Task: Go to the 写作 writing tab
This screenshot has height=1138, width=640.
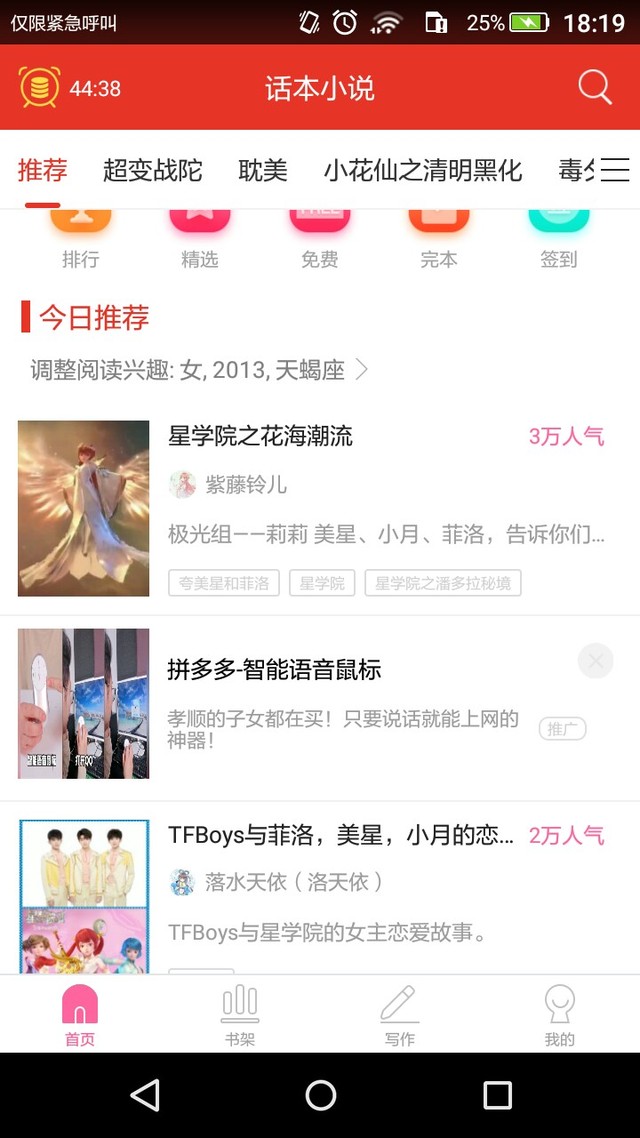Action: tap(399, 1014)
